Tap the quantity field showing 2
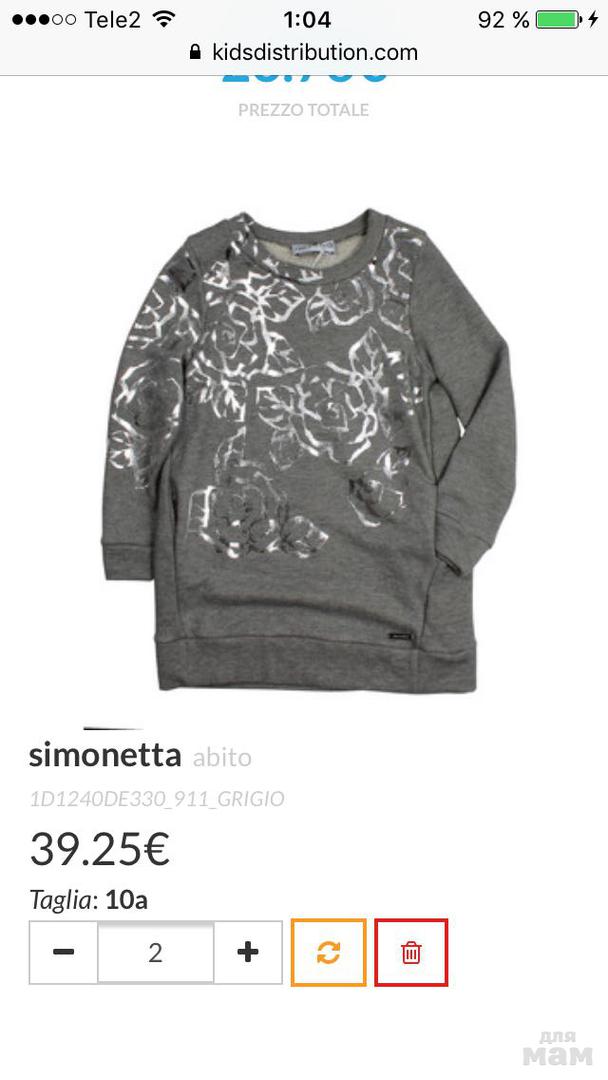 155,952
